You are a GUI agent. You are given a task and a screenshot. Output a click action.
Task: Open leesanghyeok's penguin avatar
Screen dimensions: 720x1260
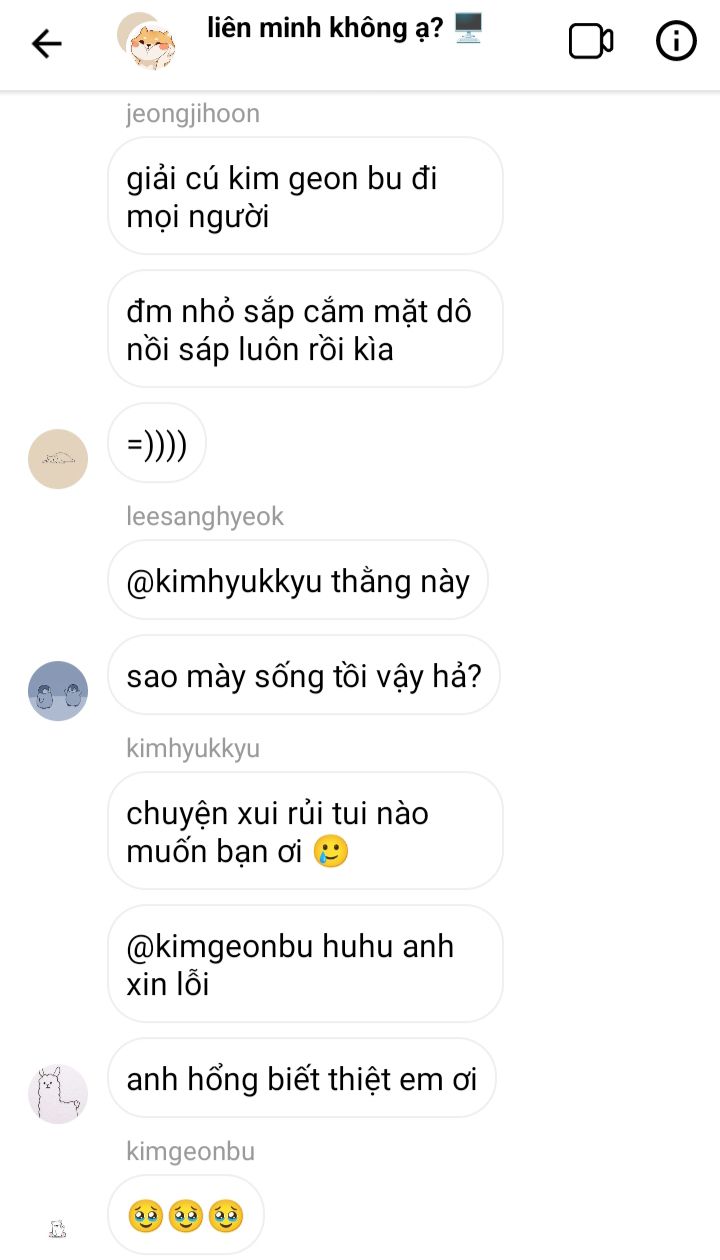(58, 691)
